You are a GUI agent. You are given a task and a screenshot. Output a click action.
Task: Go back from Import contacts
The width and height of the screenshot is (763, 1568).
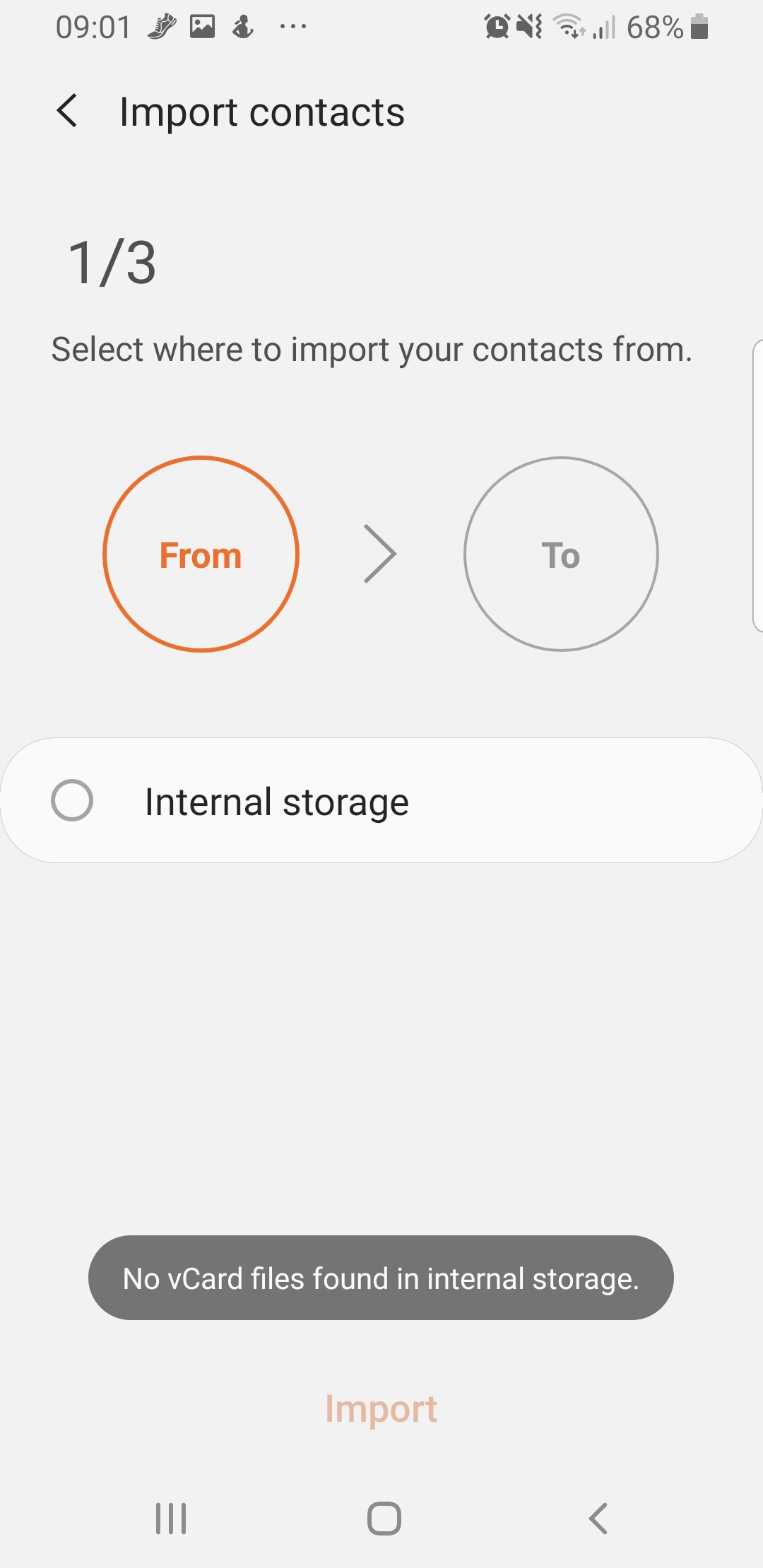click(67, 112)
